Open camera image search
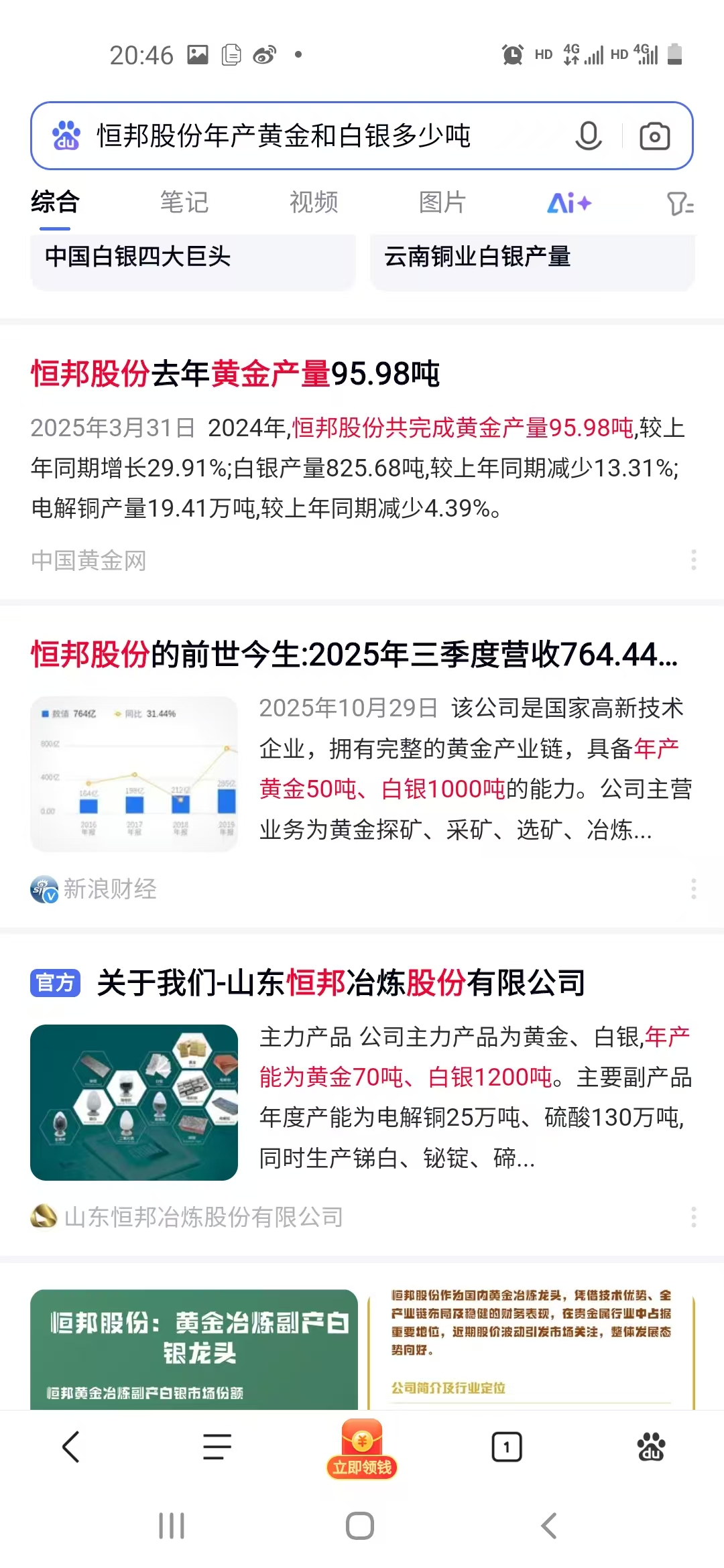The height and width of the screenshot is (1568, 724). tap(654, 136)
